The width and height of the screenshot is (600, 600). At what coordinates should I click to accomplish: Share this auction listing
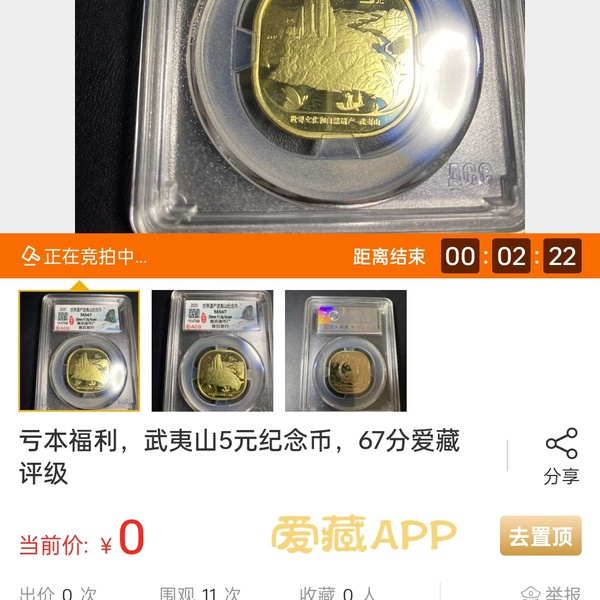point(561,456)
